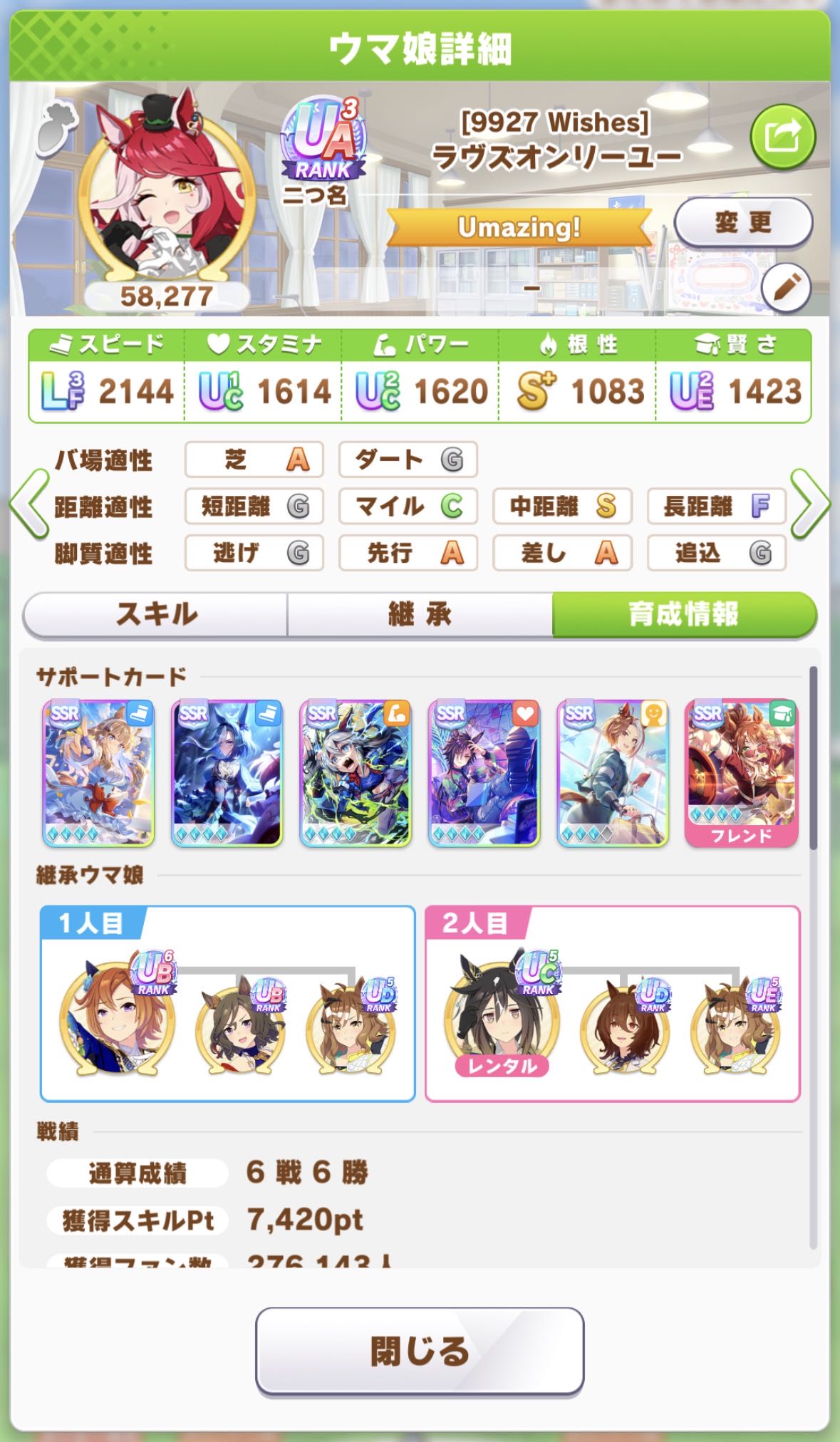This screenshot has width=840, height=1442.
Task: Tap the 閉じる button
Action: (x=420, y=1352)
